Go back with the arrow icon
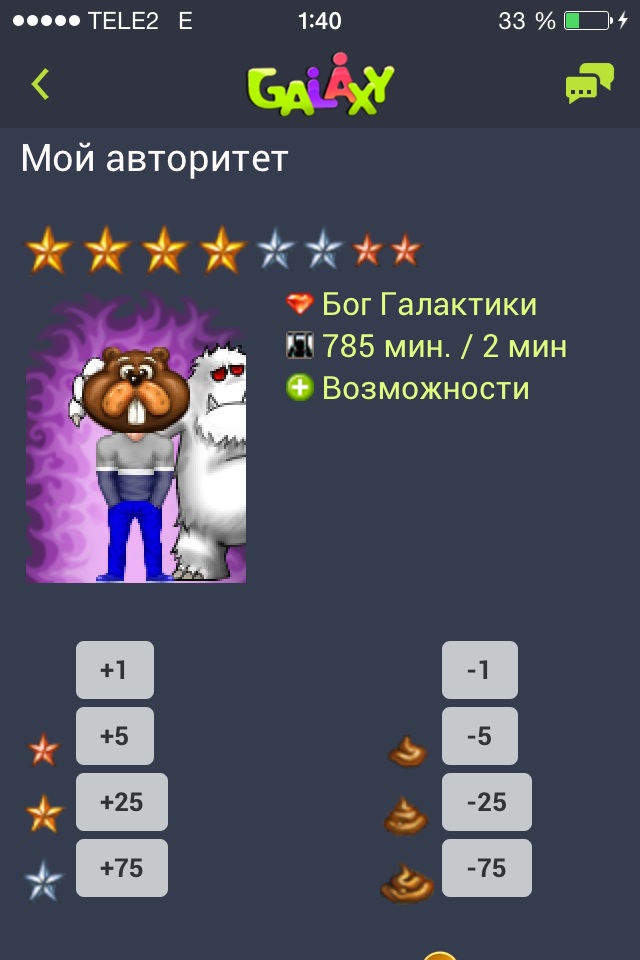 pos(40,84)
